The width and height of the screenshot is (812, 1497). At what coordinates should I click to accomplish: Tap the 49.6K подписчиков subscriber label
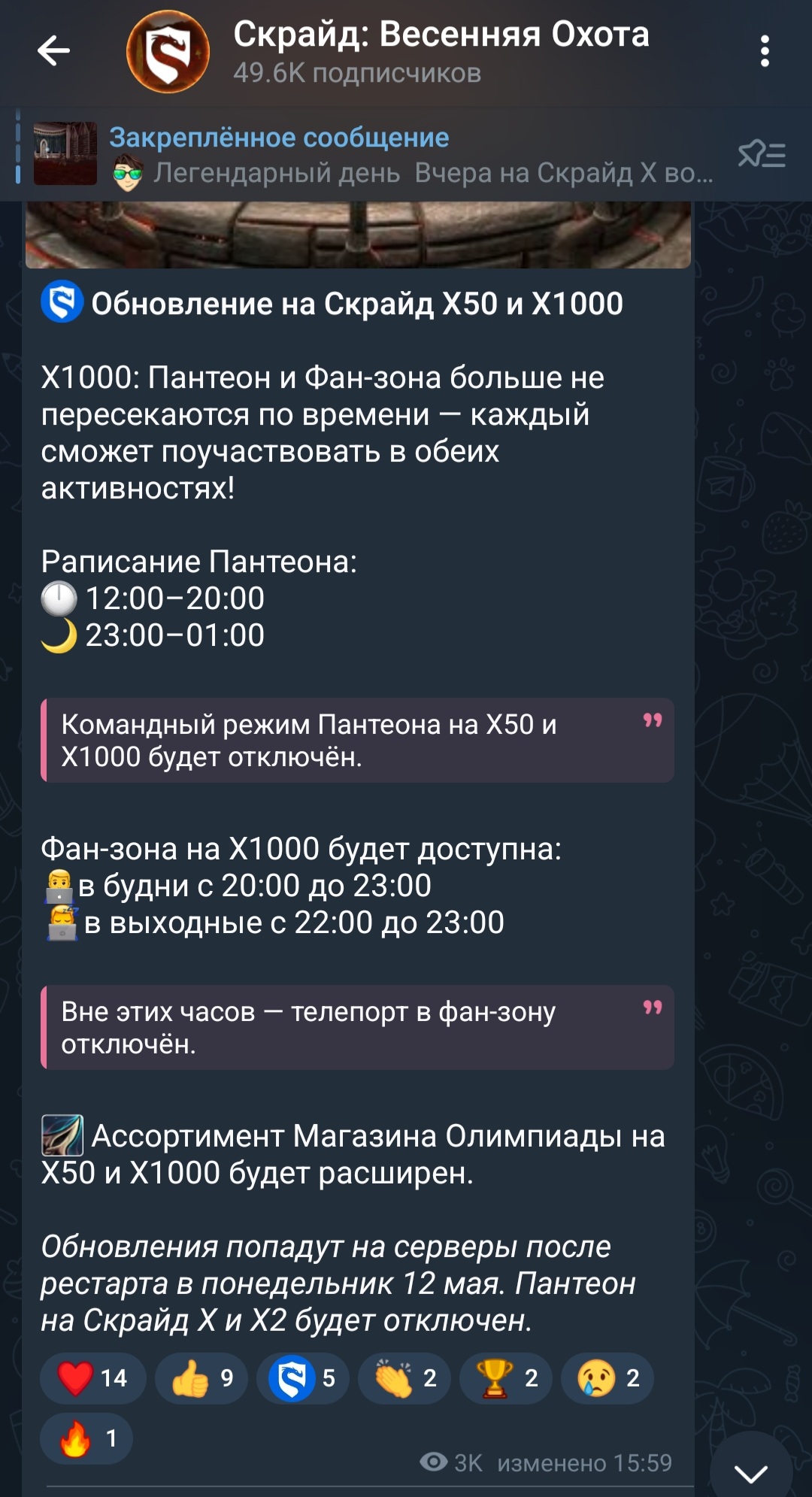pyautogui.click(x=359, y=74)
